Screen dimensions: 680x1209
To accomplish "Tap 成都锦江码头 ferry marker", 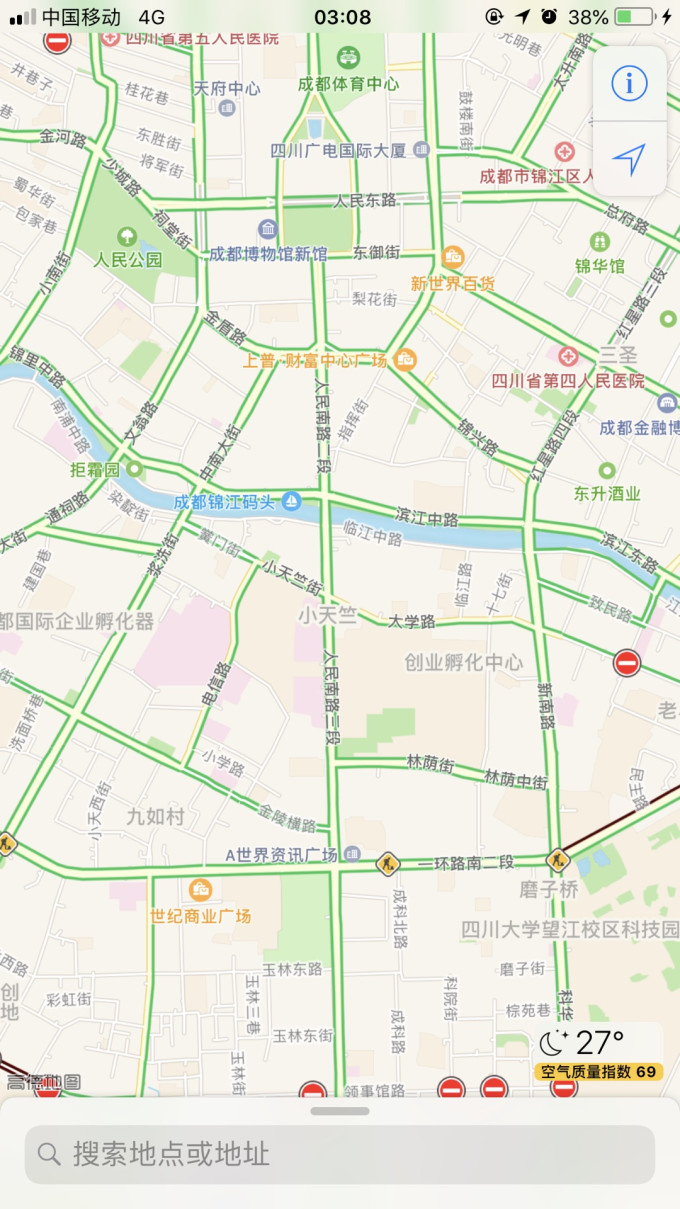I will (290, 500).
